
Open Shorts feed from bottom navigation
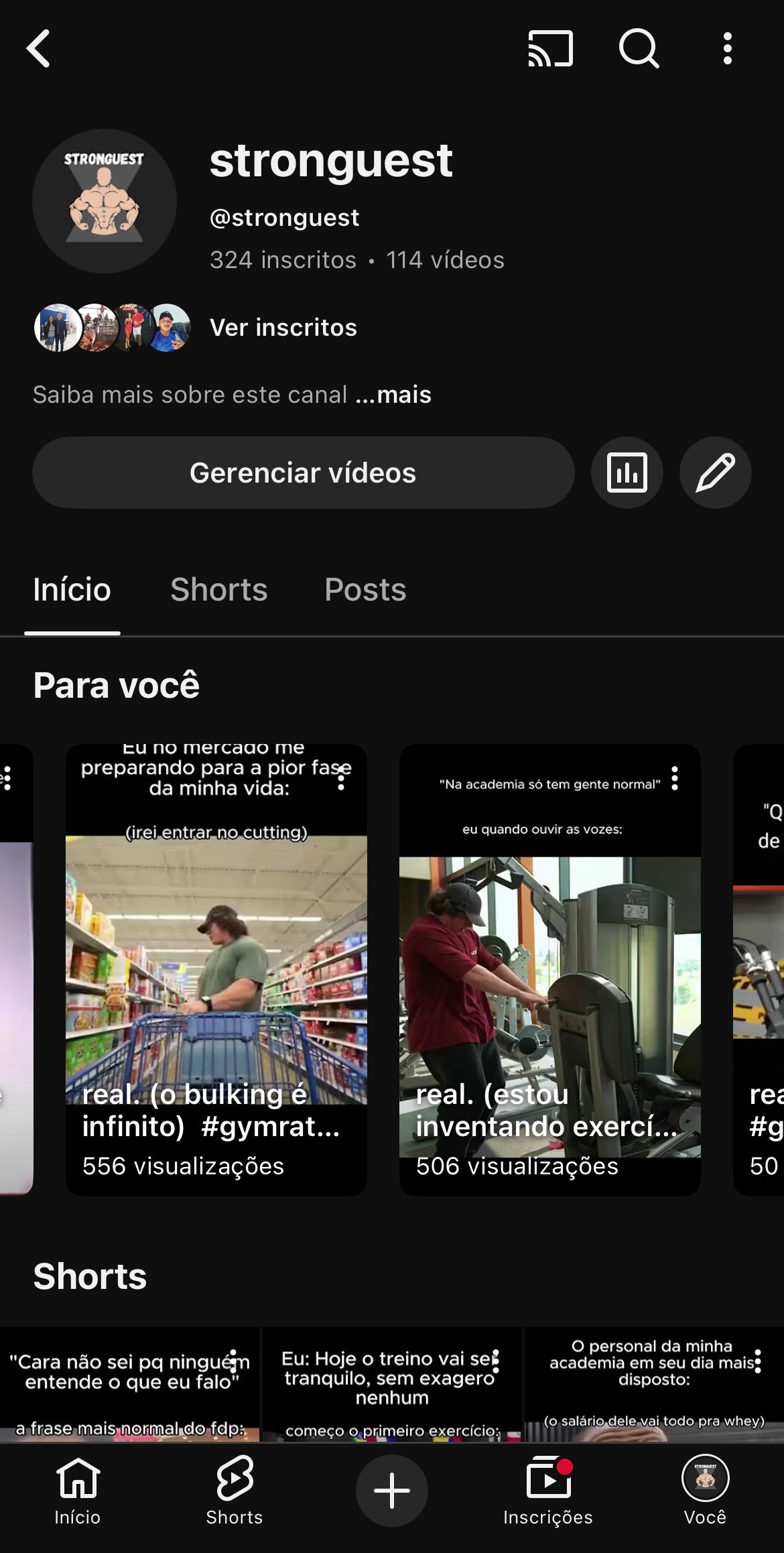coord(235,1490)
